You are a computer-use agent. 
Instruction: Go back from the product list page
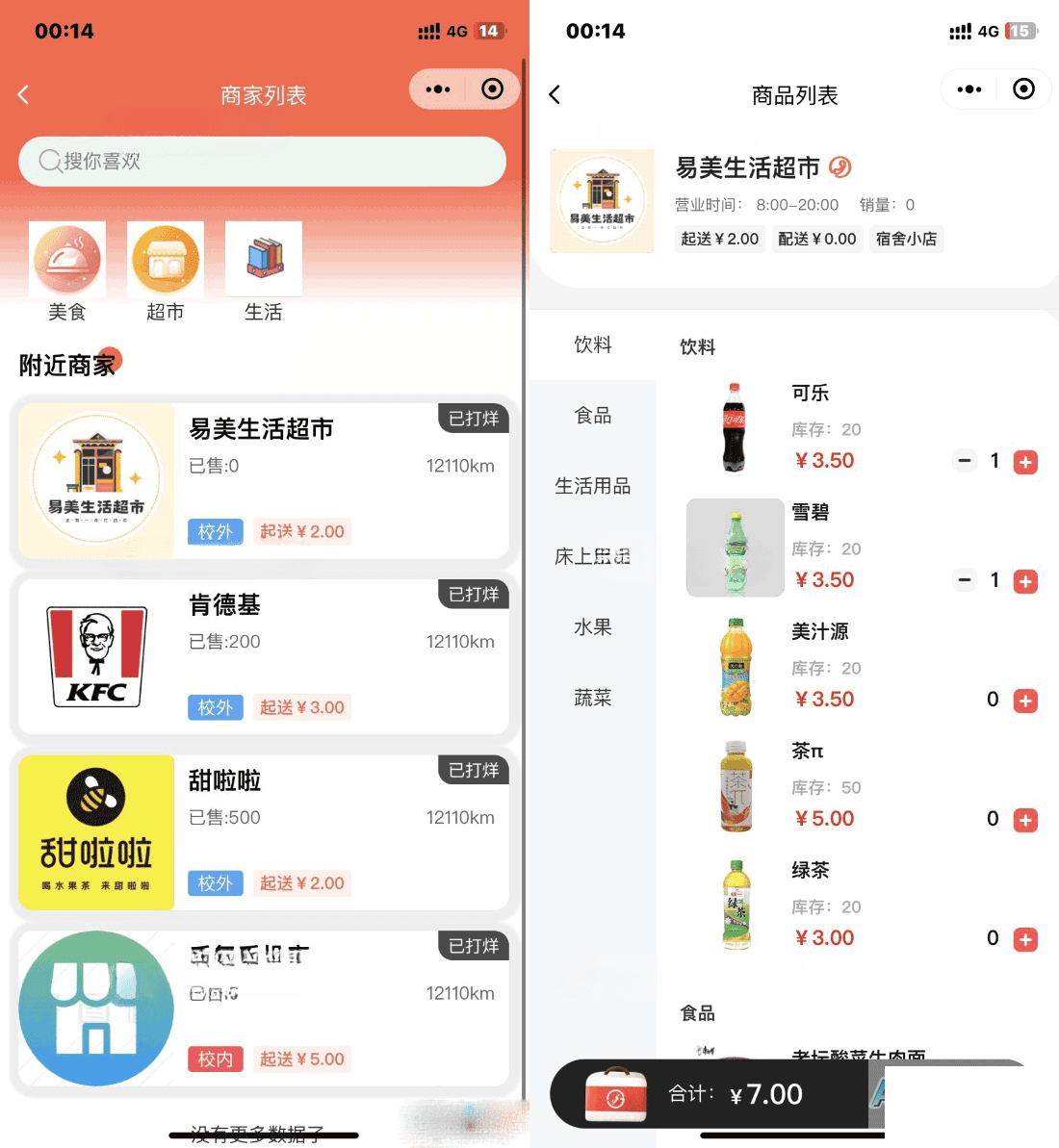coord(555,94)
